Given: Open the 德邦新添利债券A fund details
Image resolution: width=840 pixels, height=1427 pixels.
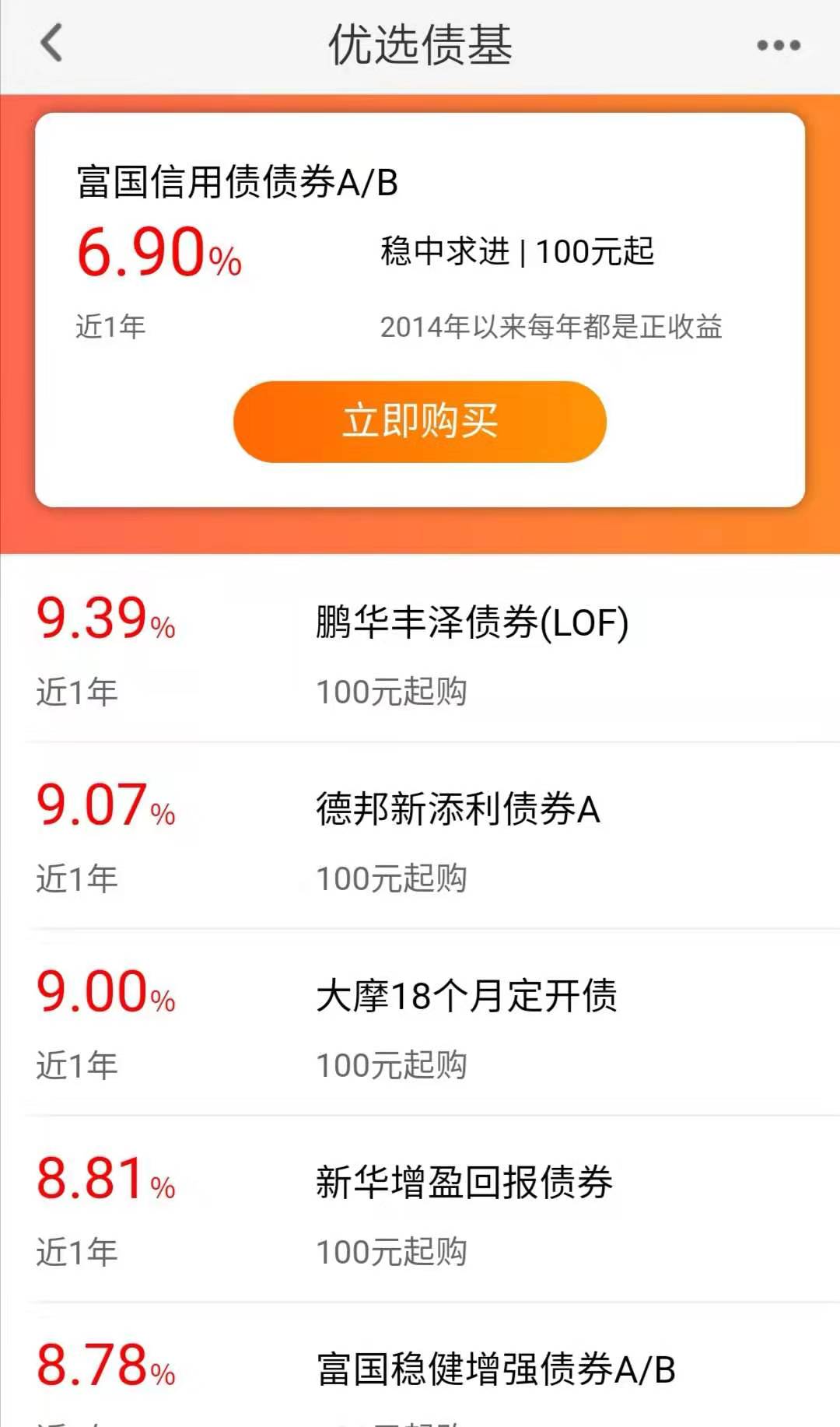Looking at the screenshot, I should [x=457, y=809].
